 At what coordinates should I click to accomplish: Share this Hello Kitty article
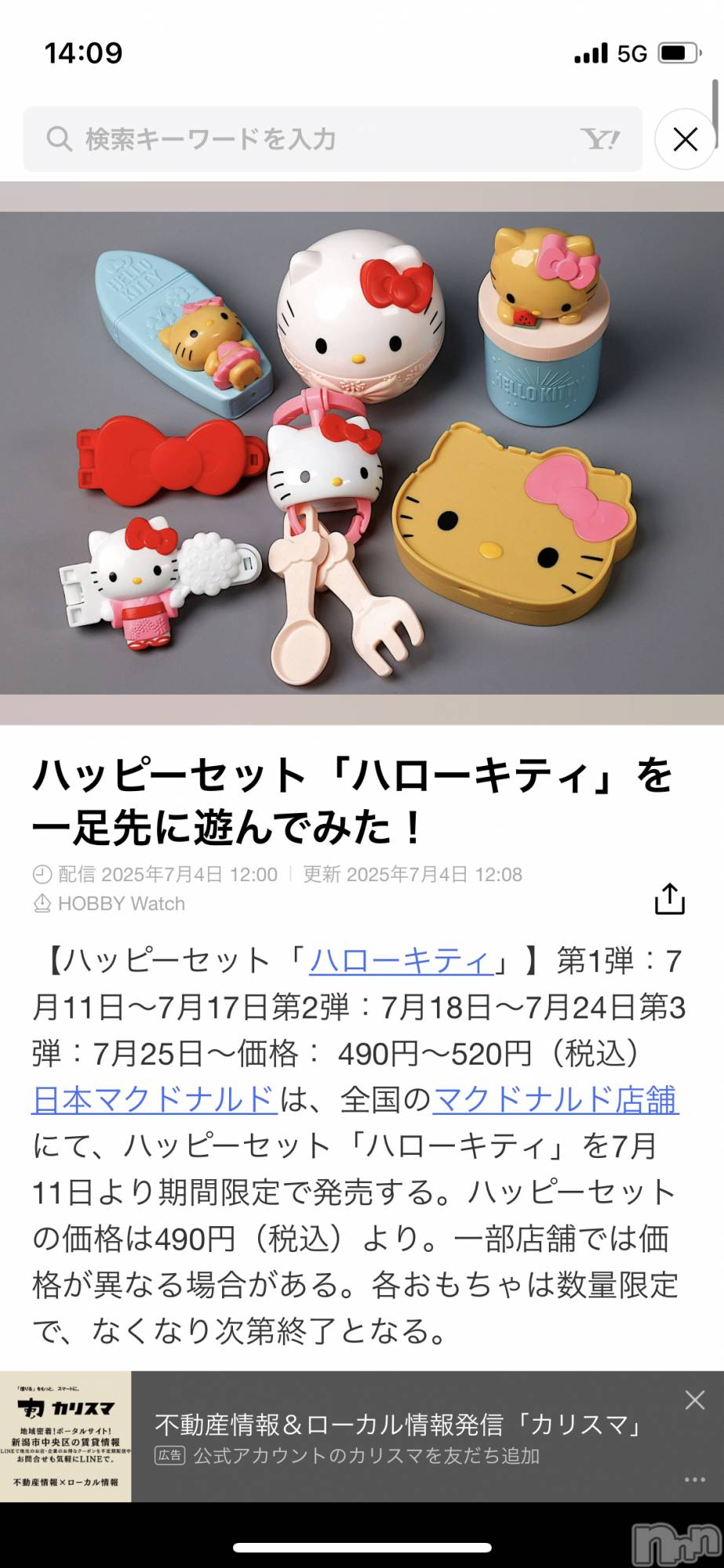pyautogui.click(x=669, y=899)
